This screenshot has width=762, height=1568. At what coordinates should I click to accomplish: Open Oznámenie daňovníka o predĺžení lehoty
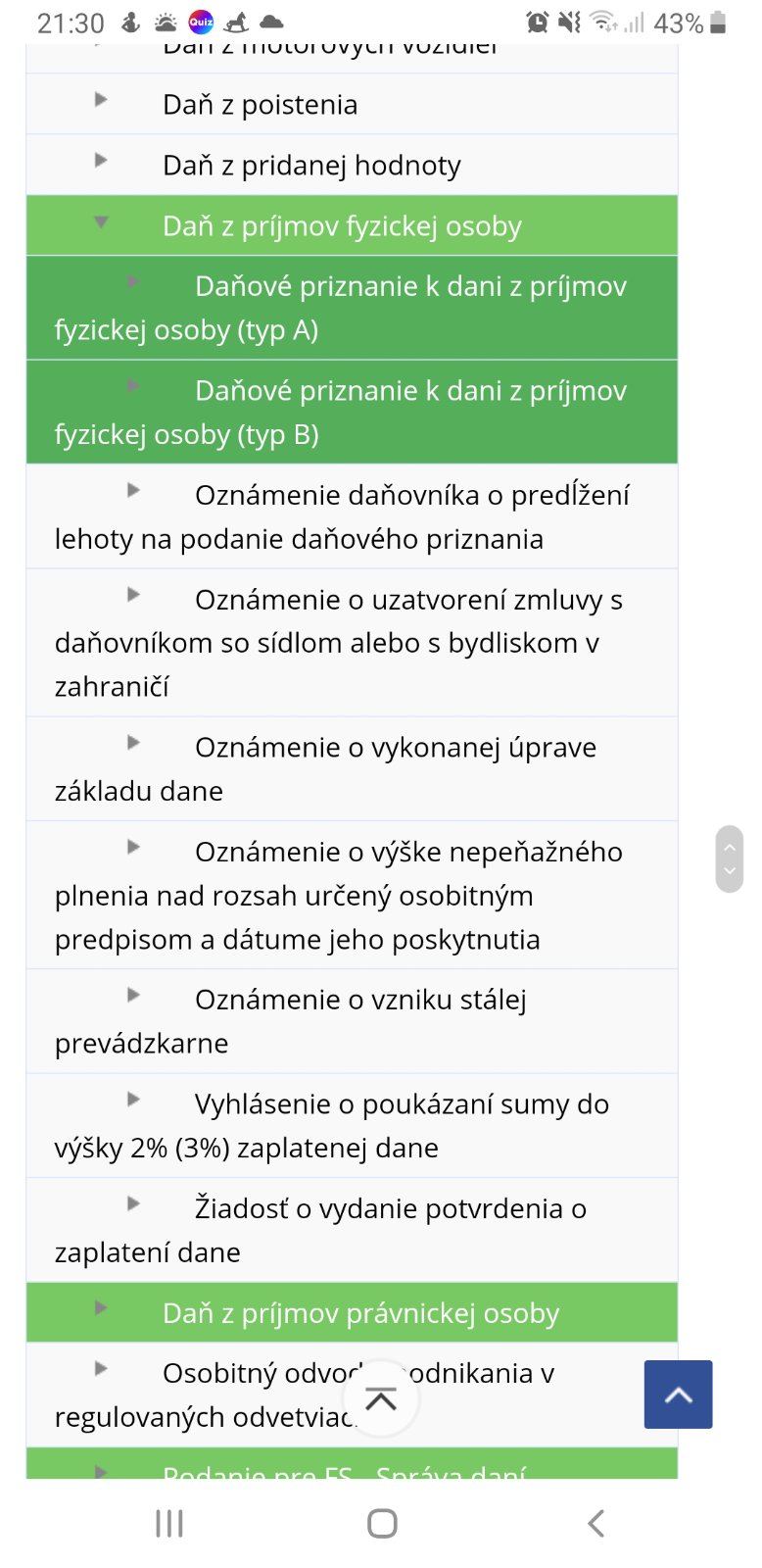pos(411,496)
